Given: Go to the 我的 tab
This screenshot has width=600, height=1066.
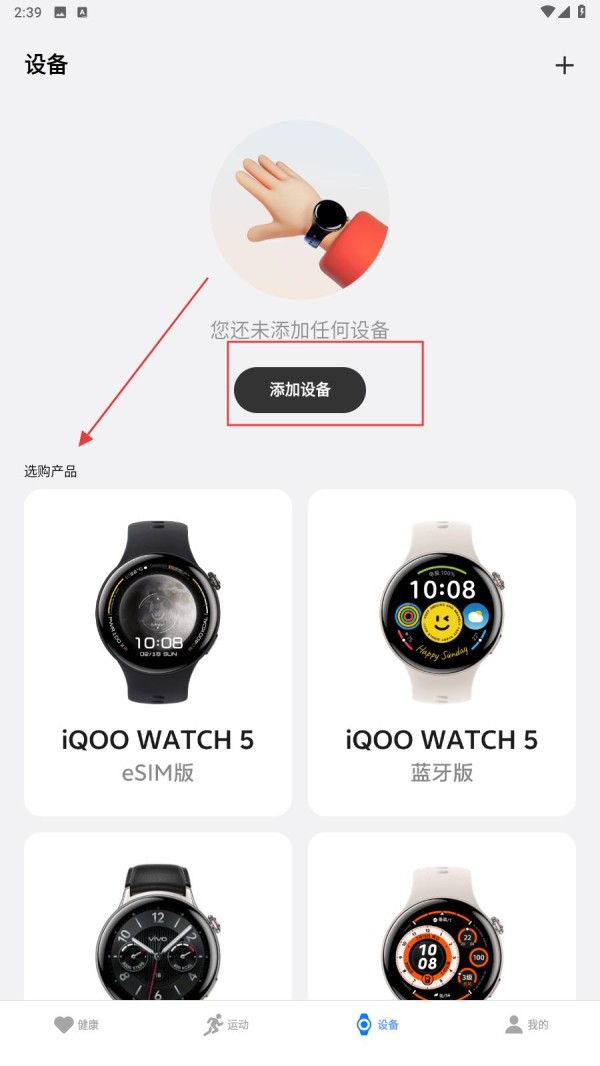Looking at the screenshot, I should pyautogui.click(x=526, y=1025).
